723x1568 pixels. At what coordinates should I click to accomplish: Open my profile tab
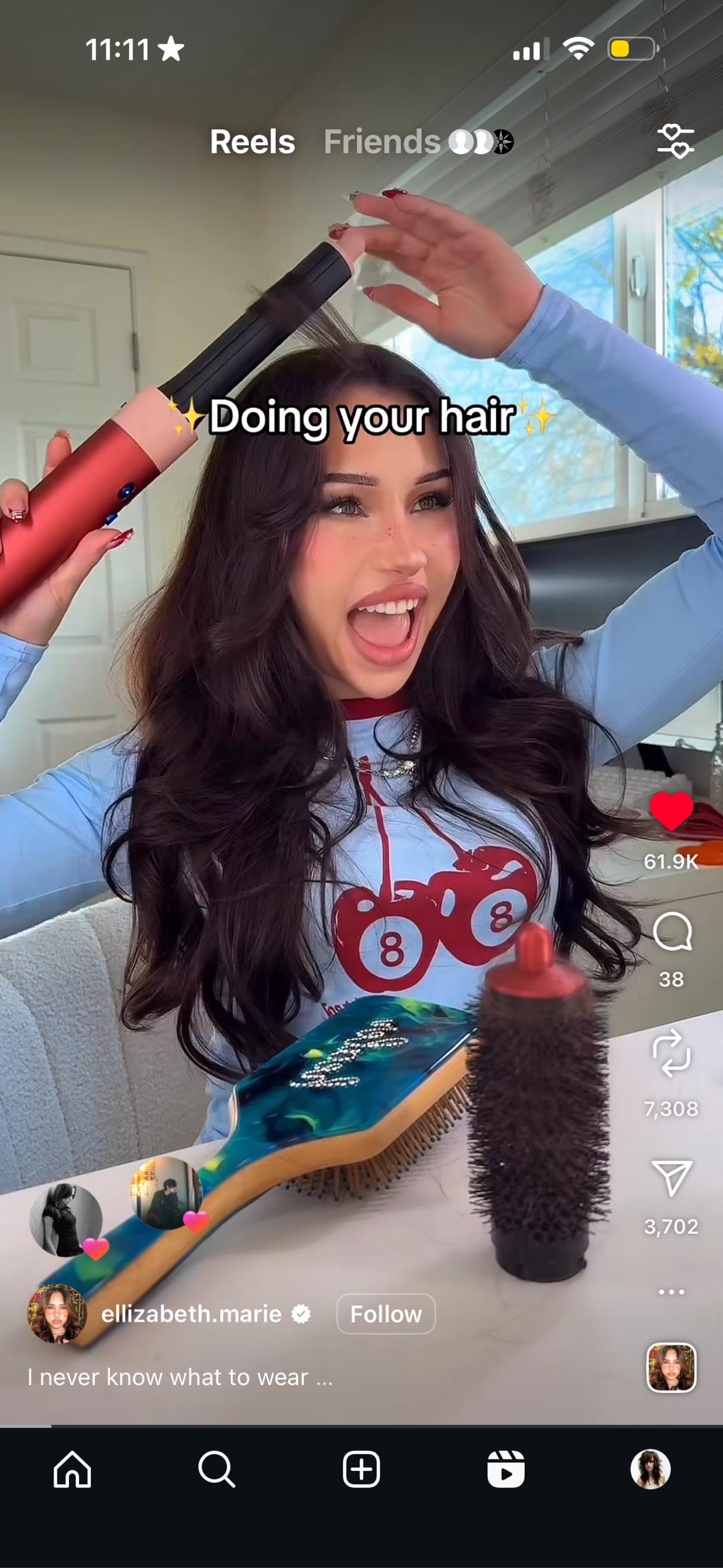[650, 1470]
